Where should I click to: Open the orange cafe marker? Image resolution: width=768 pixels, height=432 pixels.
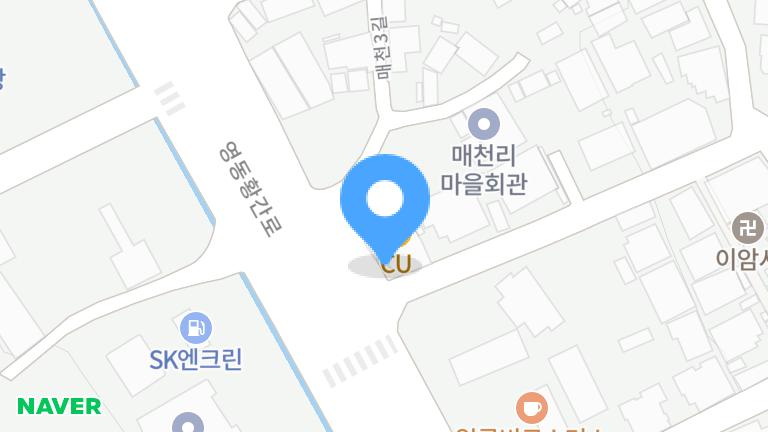point(532,407)
